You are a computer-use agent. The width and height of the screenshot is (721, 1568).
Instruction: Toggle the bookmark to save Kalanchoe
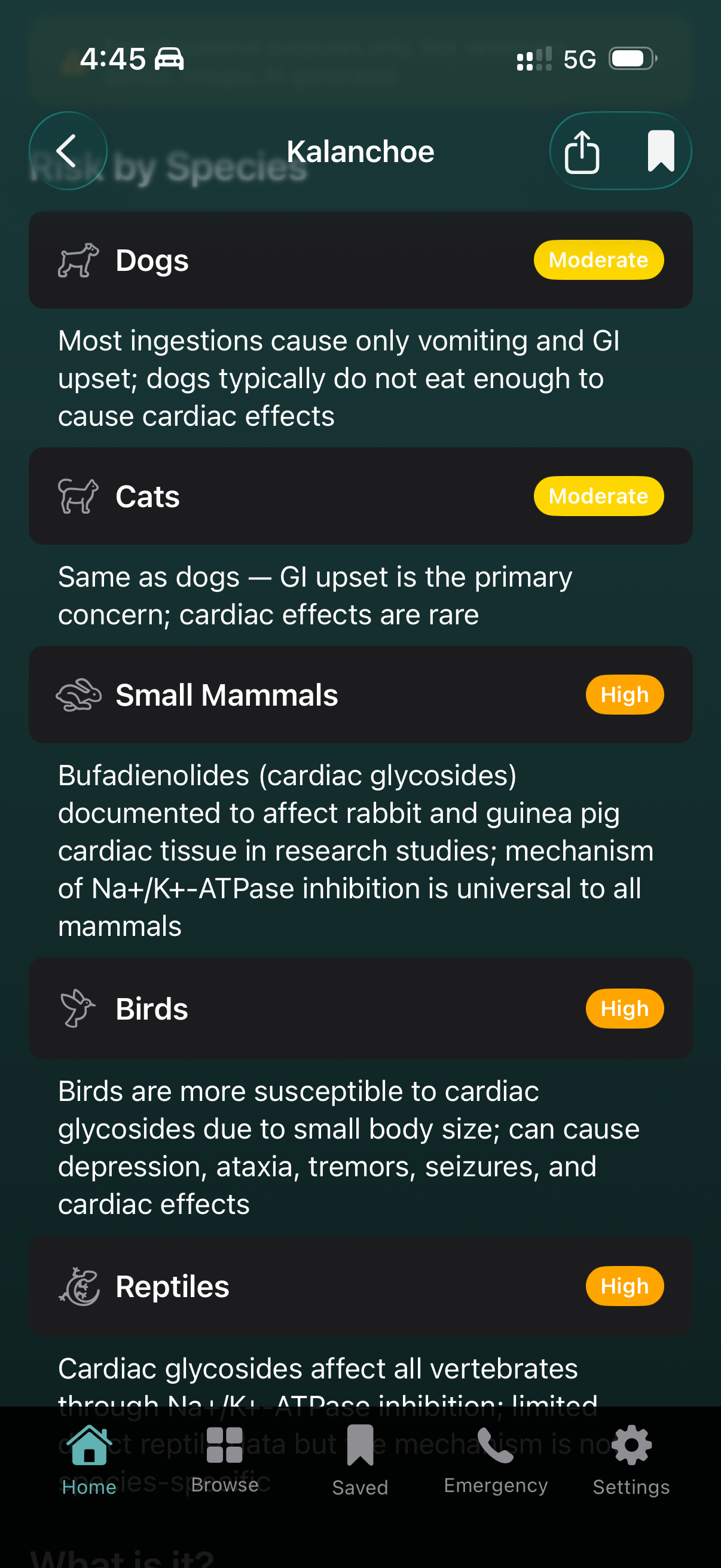pyautogui.click(x=661, y=151)
